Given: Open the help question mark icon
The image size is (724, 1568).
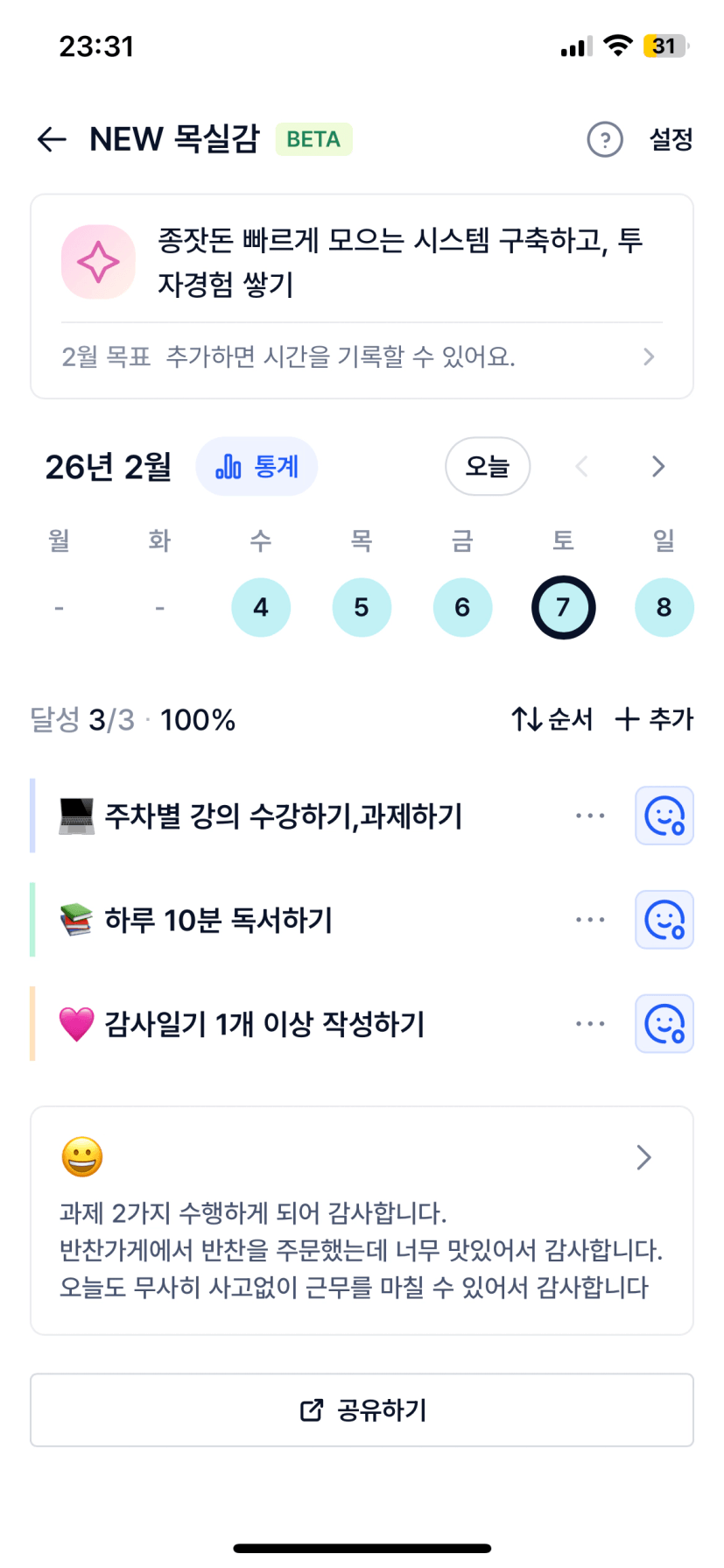Looking at the screenshot, I should tap(604, 139).
